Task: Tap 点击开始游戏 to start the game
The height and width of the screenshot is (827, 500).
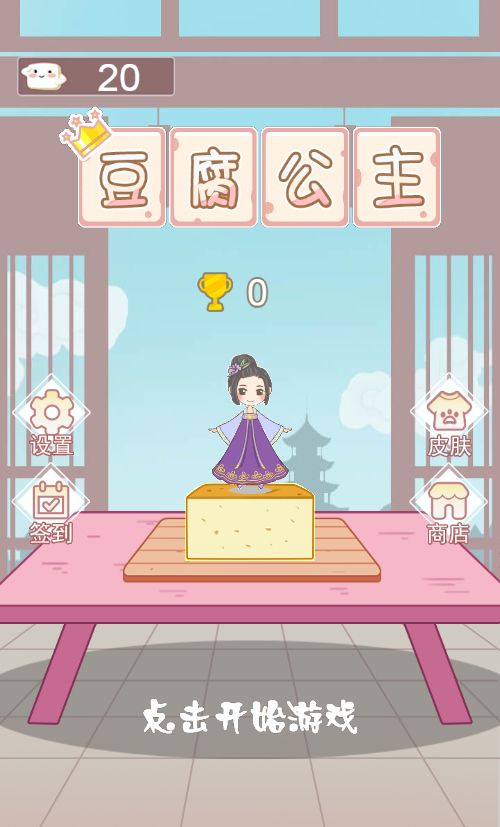Action: (x=250, y=716)
